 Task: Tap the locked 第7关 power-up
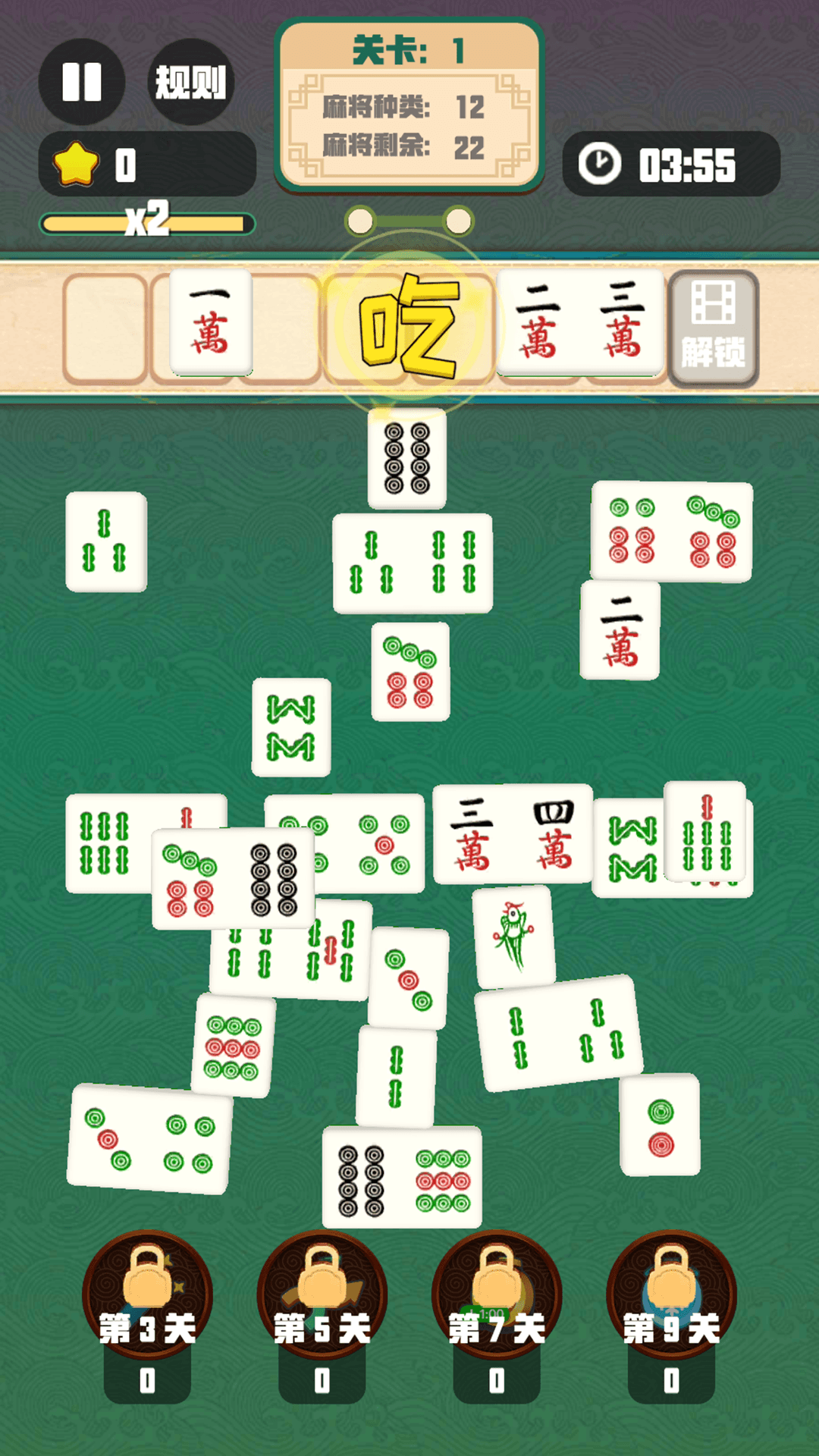pos(497,1295)
